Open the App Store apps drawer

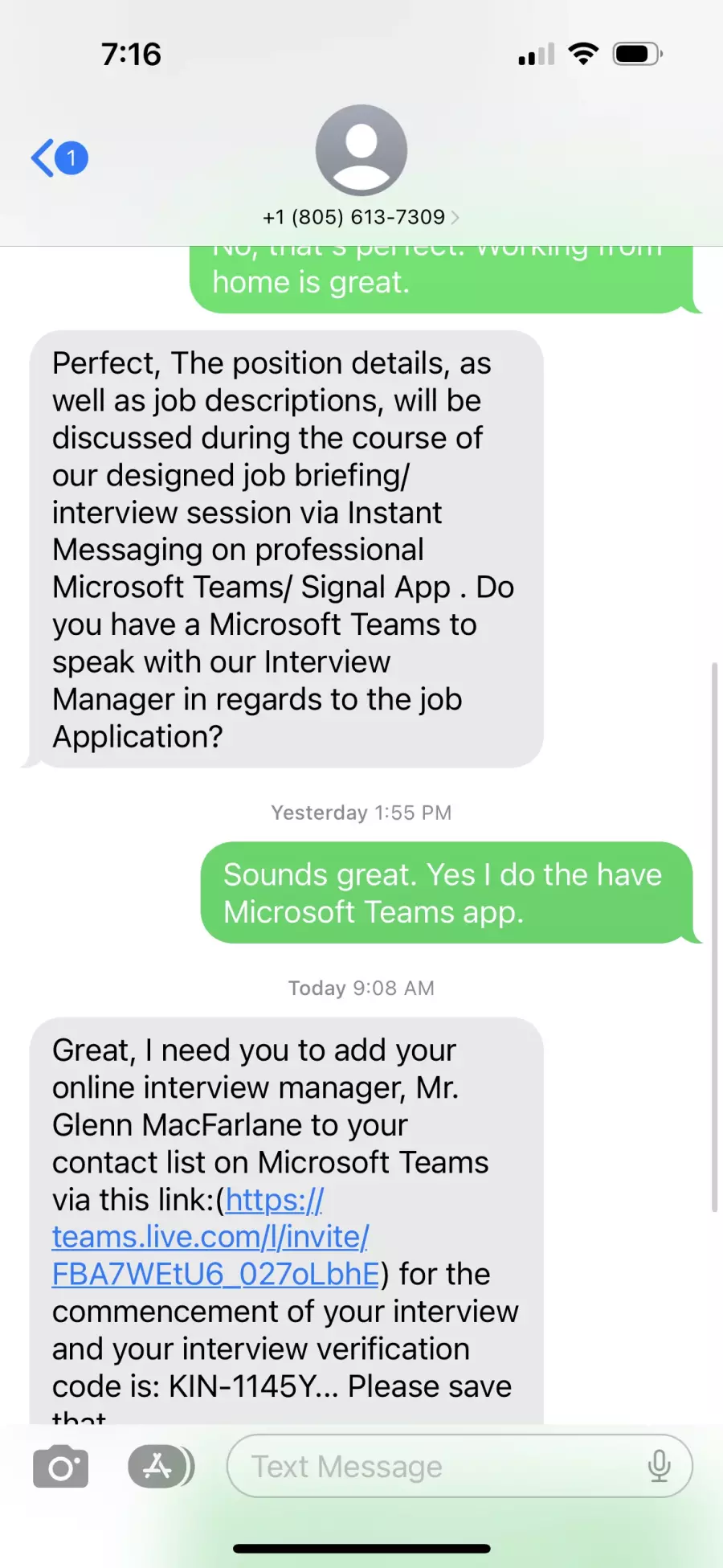(160, 1467)
